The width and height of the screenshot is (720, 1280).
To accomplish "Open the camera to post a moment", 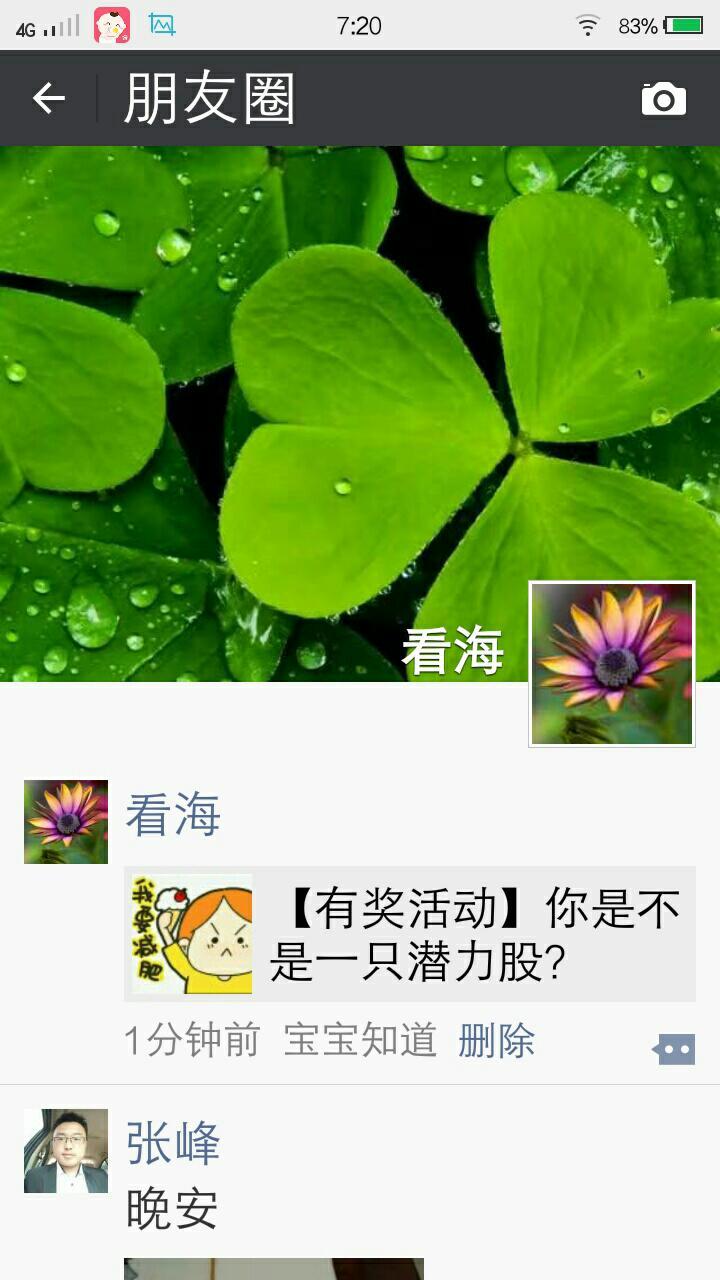I will [x=663, y=98].
